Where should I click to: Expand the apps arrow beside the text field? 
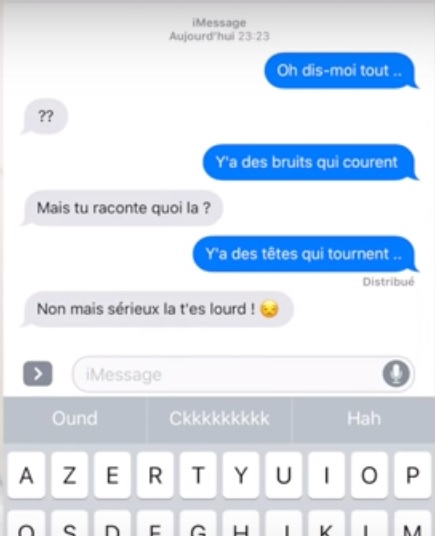(38, 374)
